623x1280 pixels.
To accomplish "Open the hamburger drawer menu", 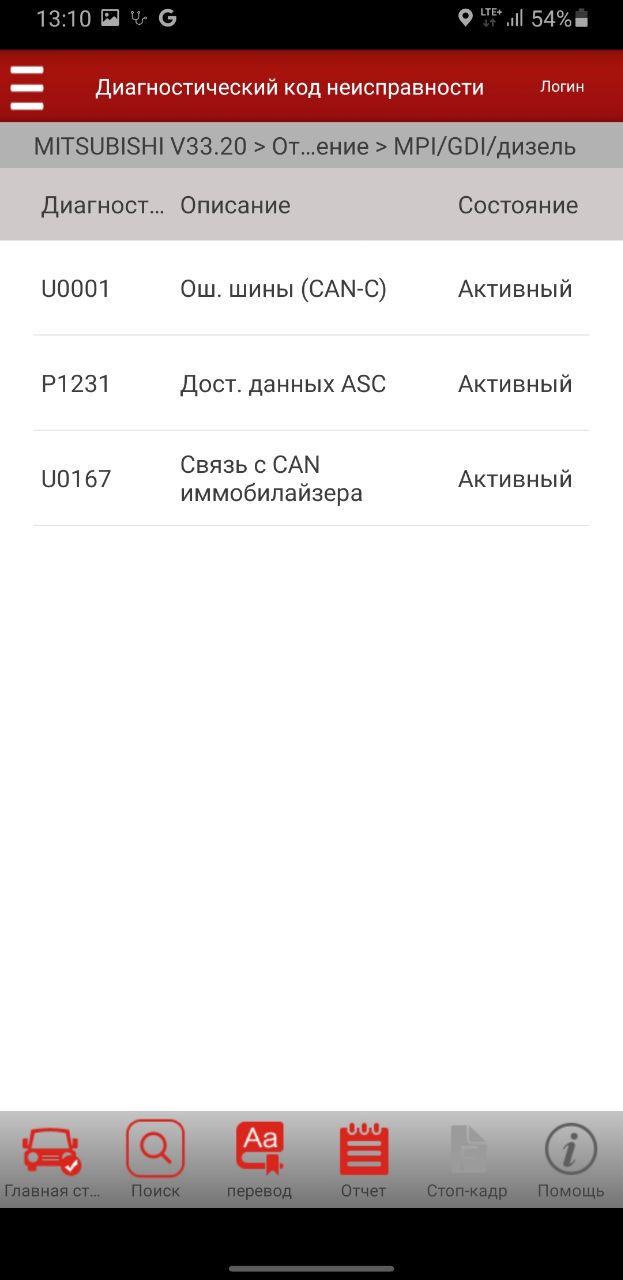I will [27, 87].
